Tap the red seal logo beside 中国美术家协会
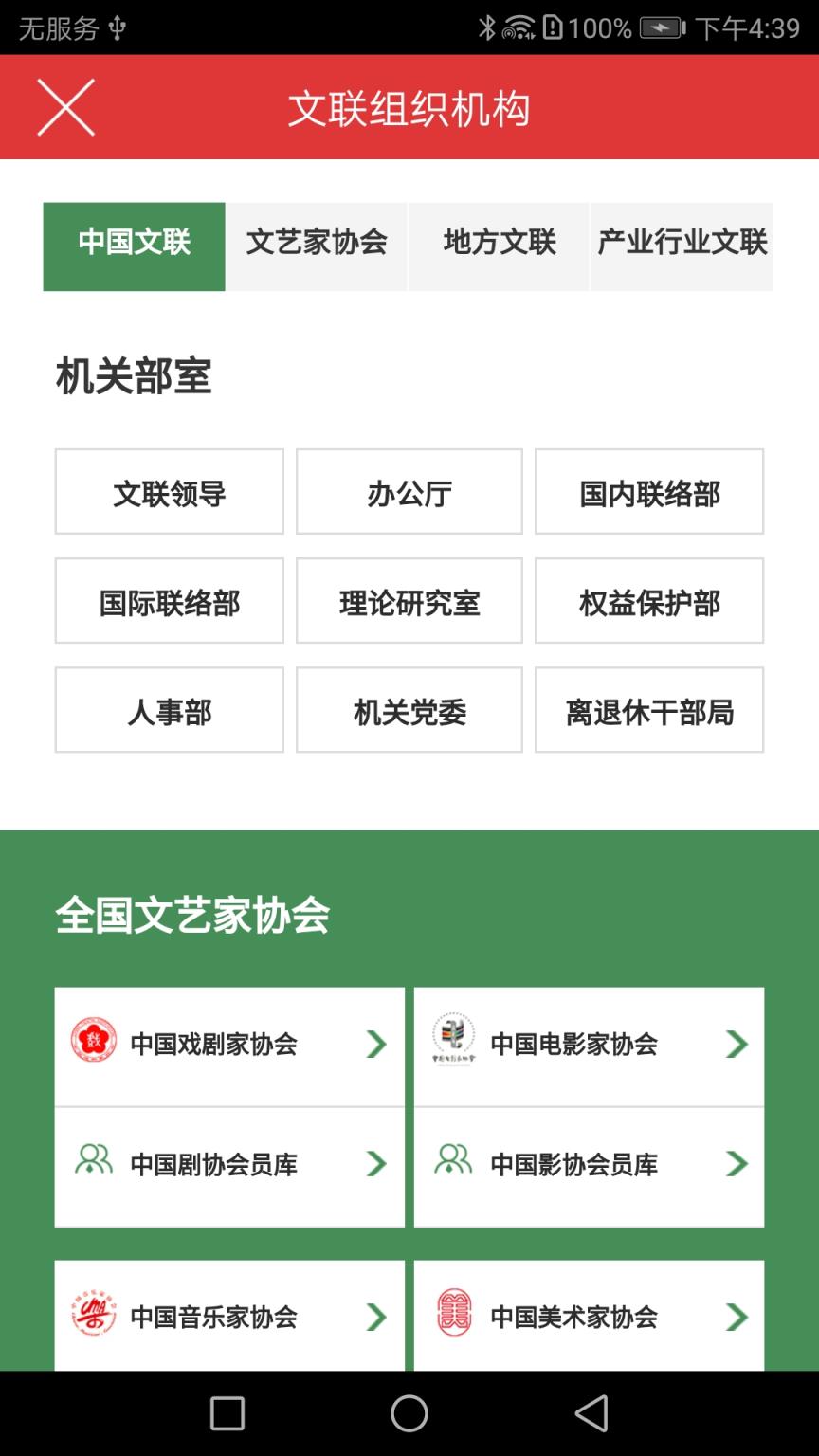Screen dimensions: 819x1456 click(x=453, y=1317)
